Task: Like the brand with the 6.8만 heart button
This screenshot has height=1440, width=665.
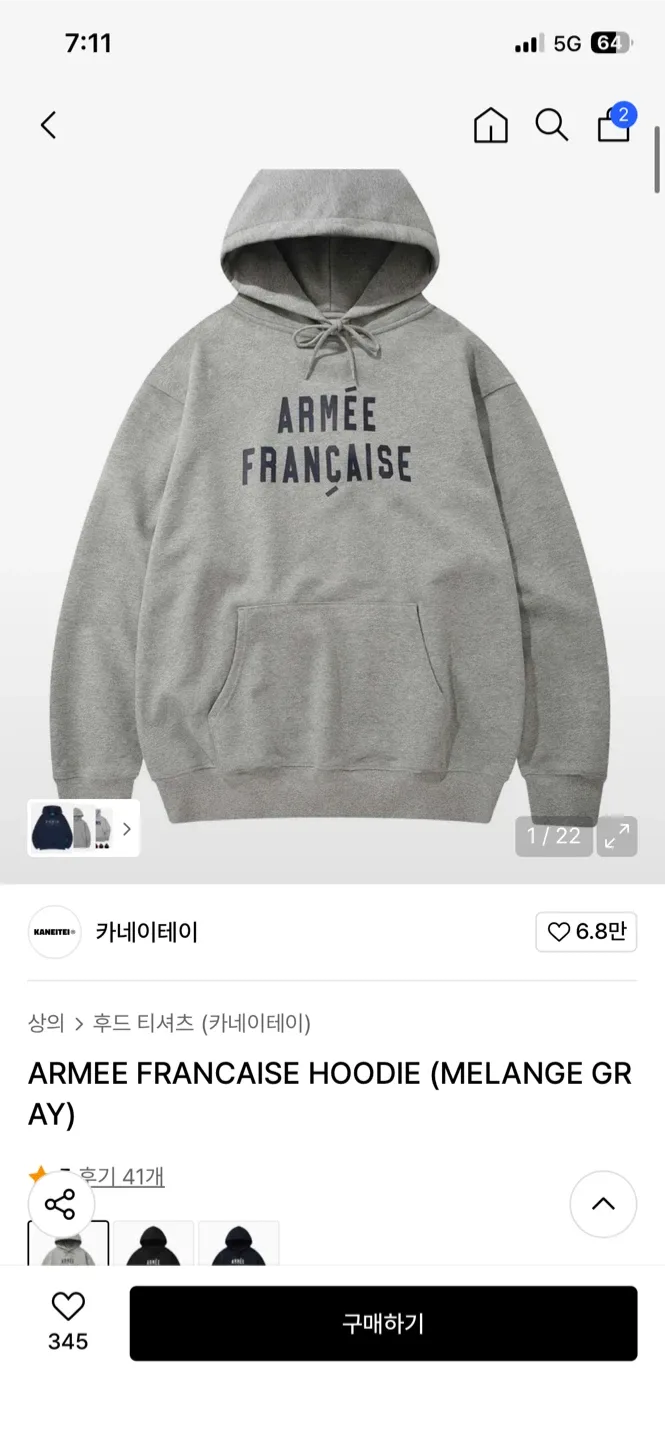Action: coord(586,932)
